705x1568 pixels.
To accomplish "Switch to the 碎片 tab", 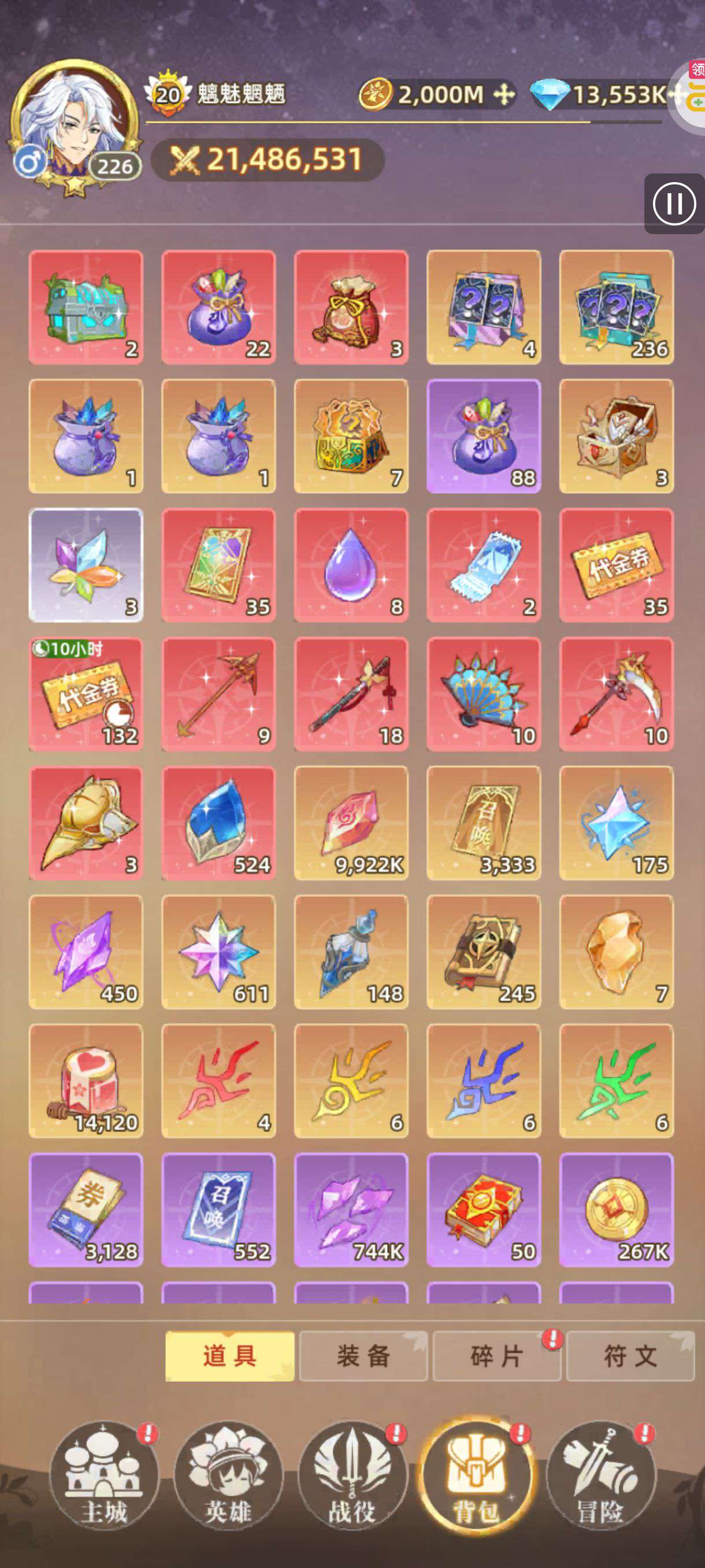I will pyautogui.click(x=496, y=1356).
